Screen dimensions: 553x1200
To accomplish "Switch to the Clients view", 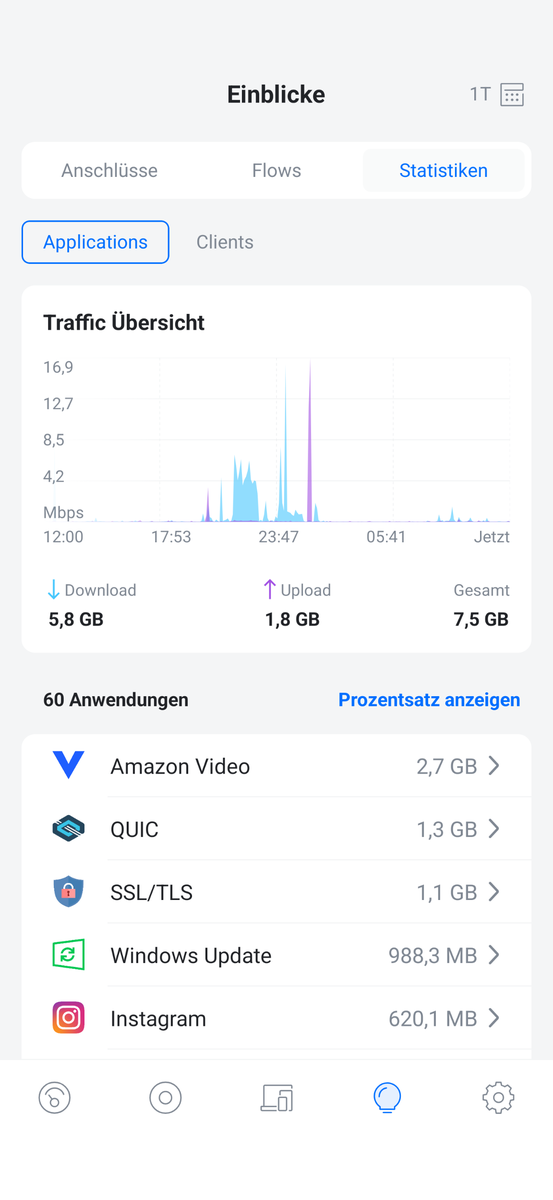I will (225, 242).
